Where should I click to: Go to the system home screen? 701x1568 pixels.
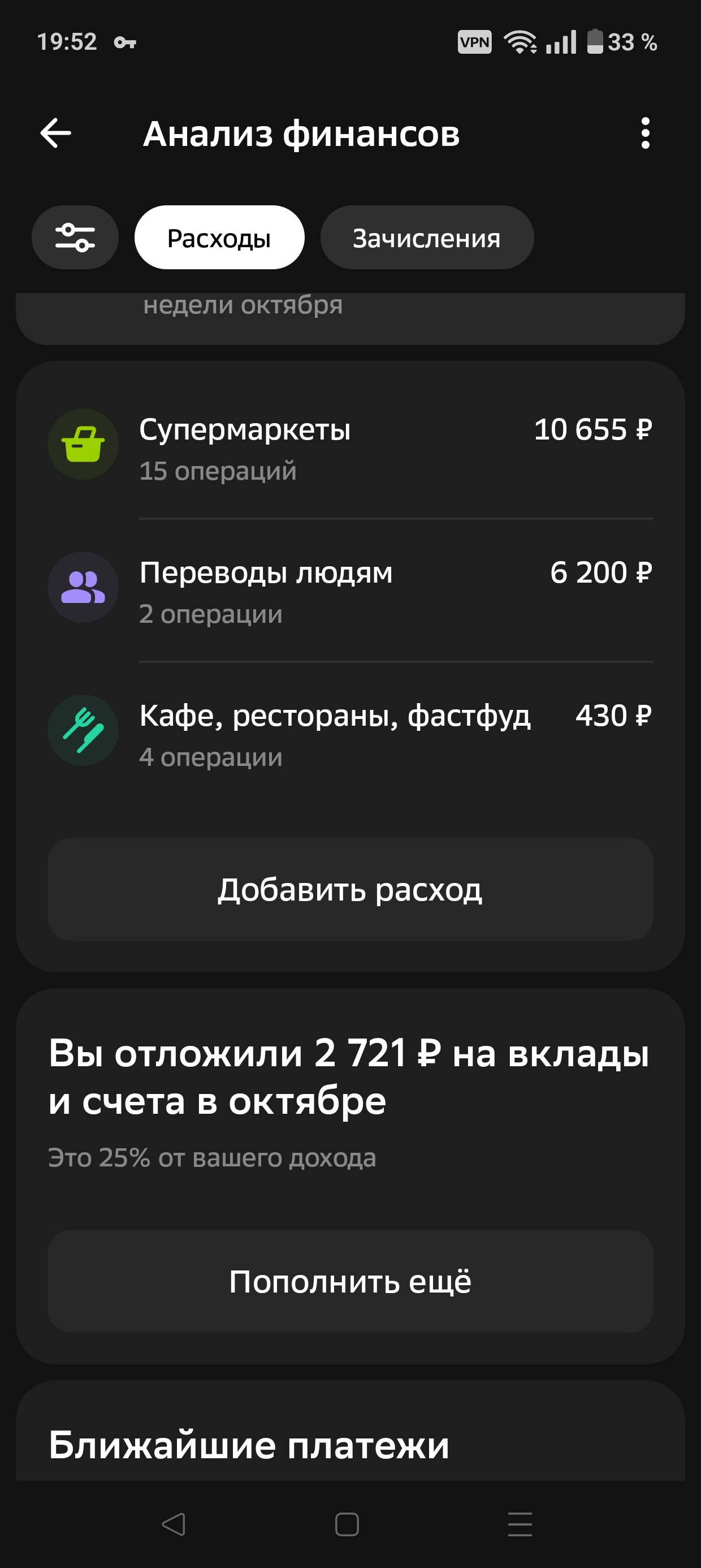coord(347,1524)
